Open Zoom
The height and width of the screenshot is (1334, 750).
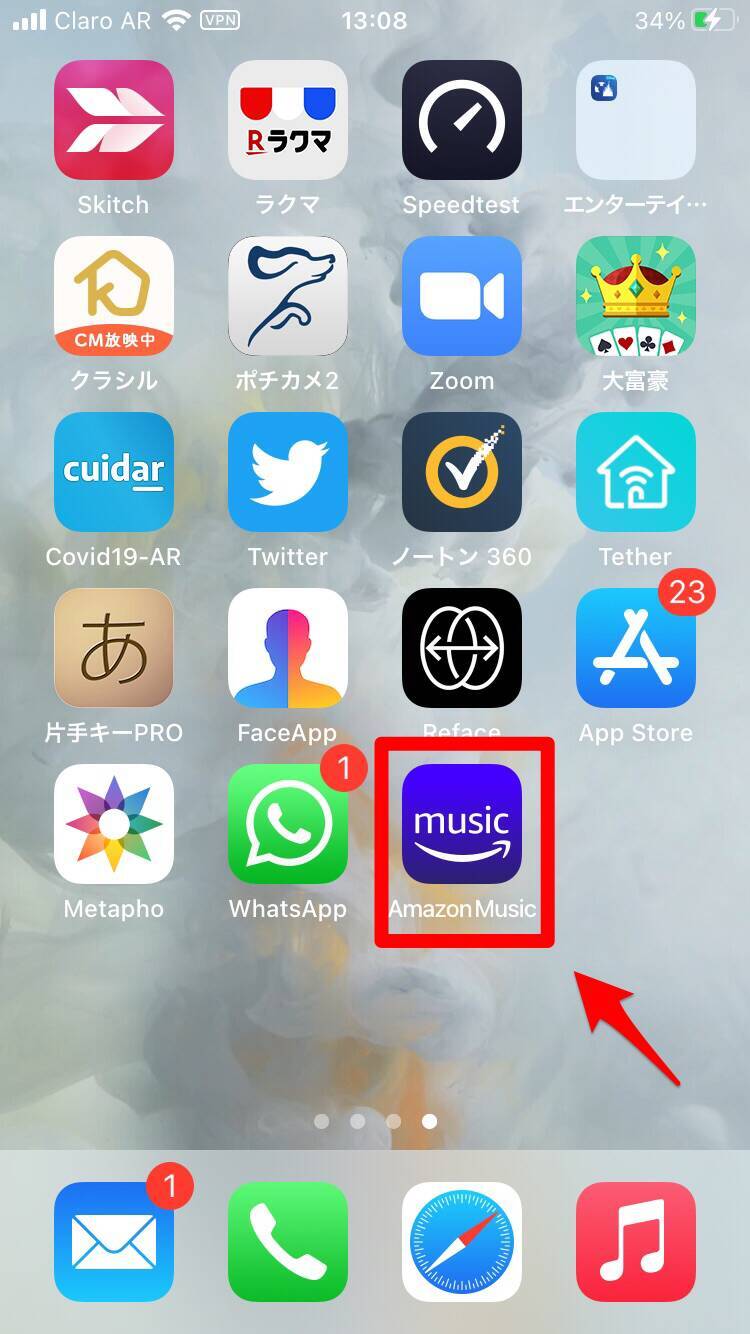click(x=462, y=296)
